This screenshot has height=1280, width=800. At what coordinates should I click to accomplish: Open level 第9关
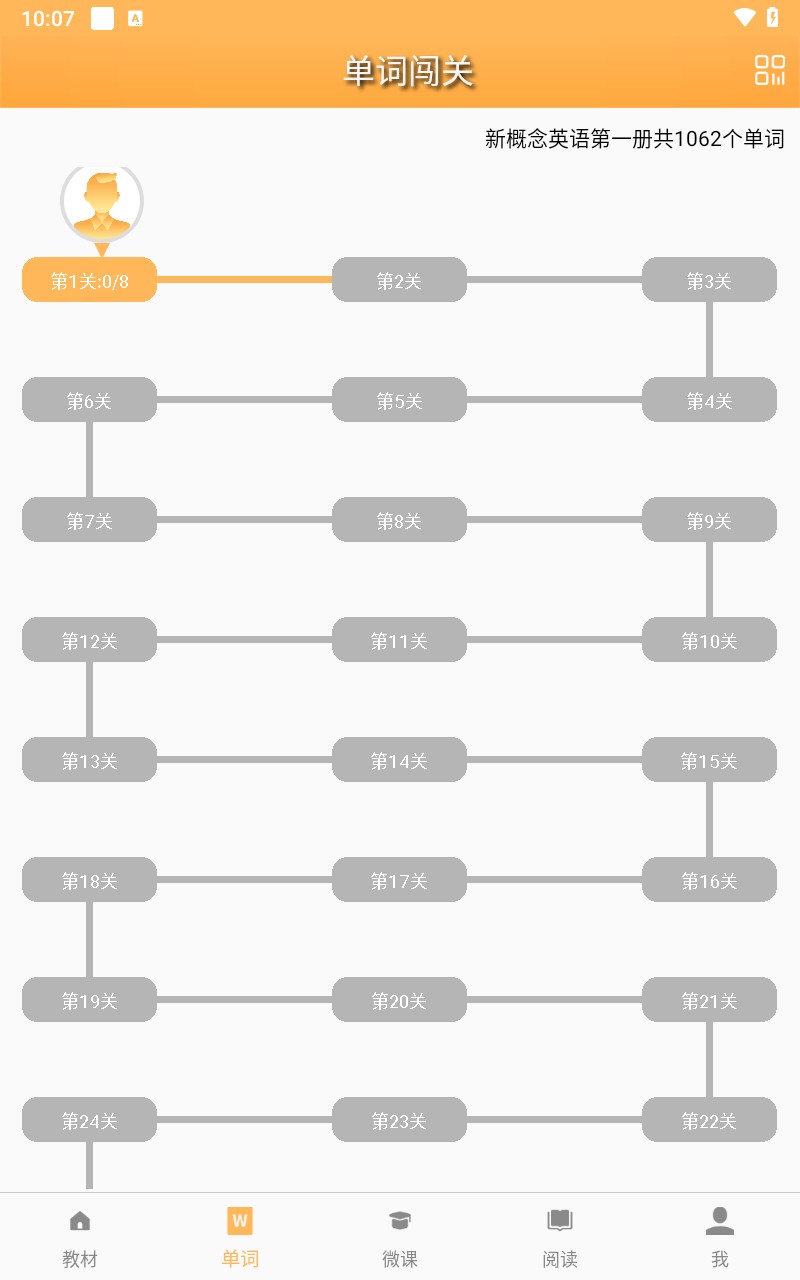click(710, 520)
